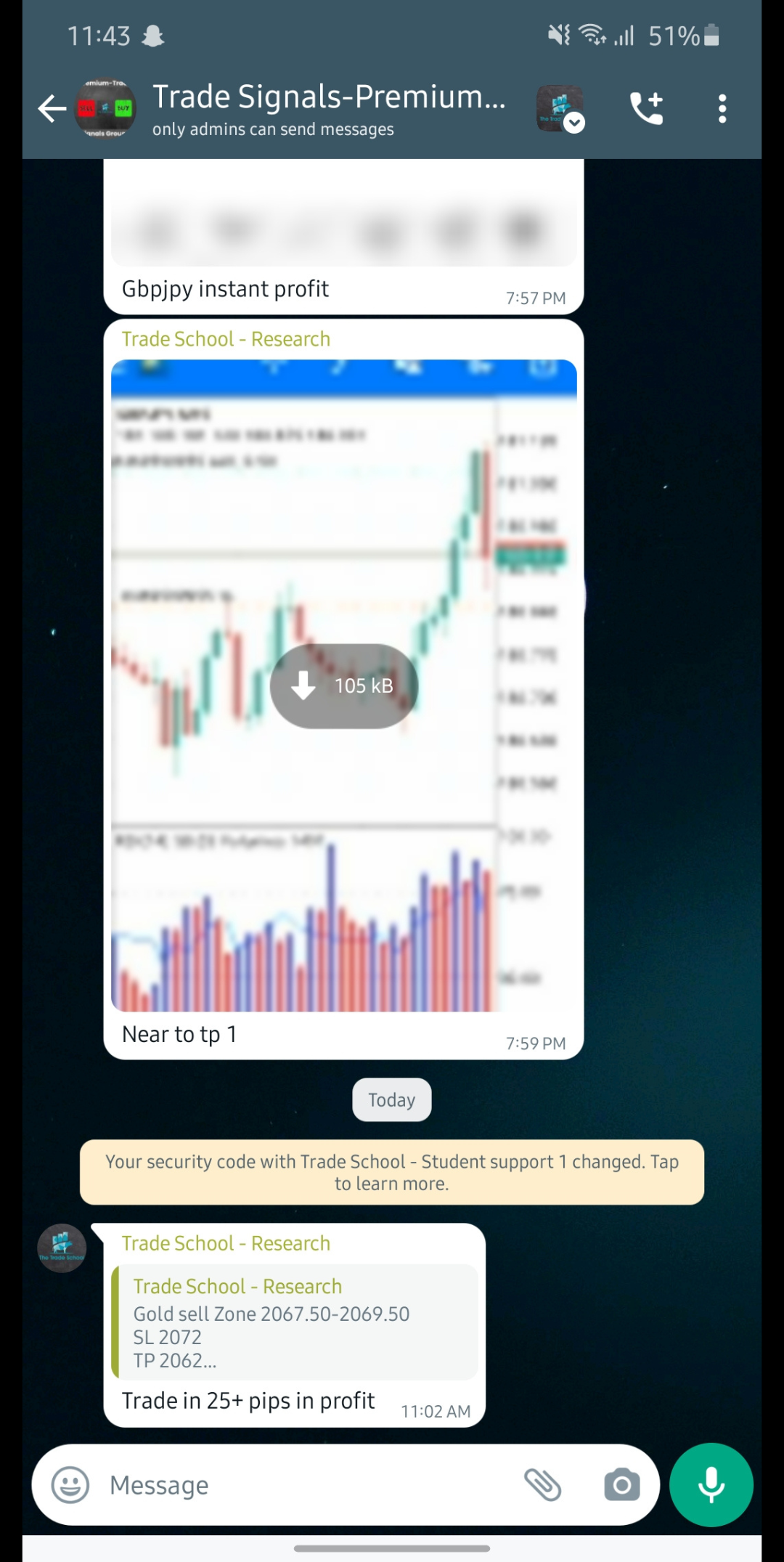
Task: Open Trade School - Research sender avatar
Action: [62, 1248]
